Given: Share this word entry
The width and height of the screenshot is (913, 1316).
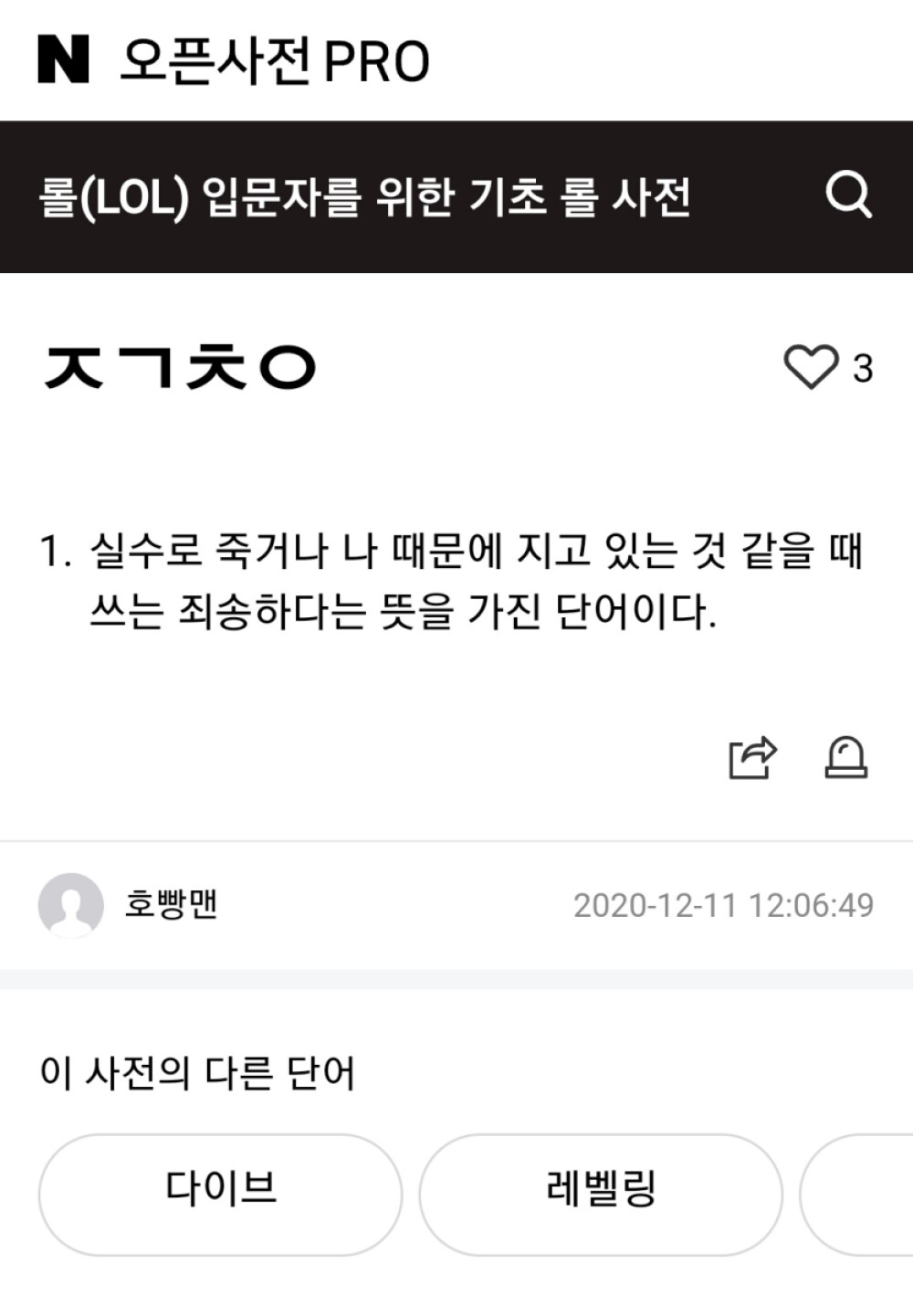Looking at the screenshot, I should pyautogui.click(x=752, y=757).
